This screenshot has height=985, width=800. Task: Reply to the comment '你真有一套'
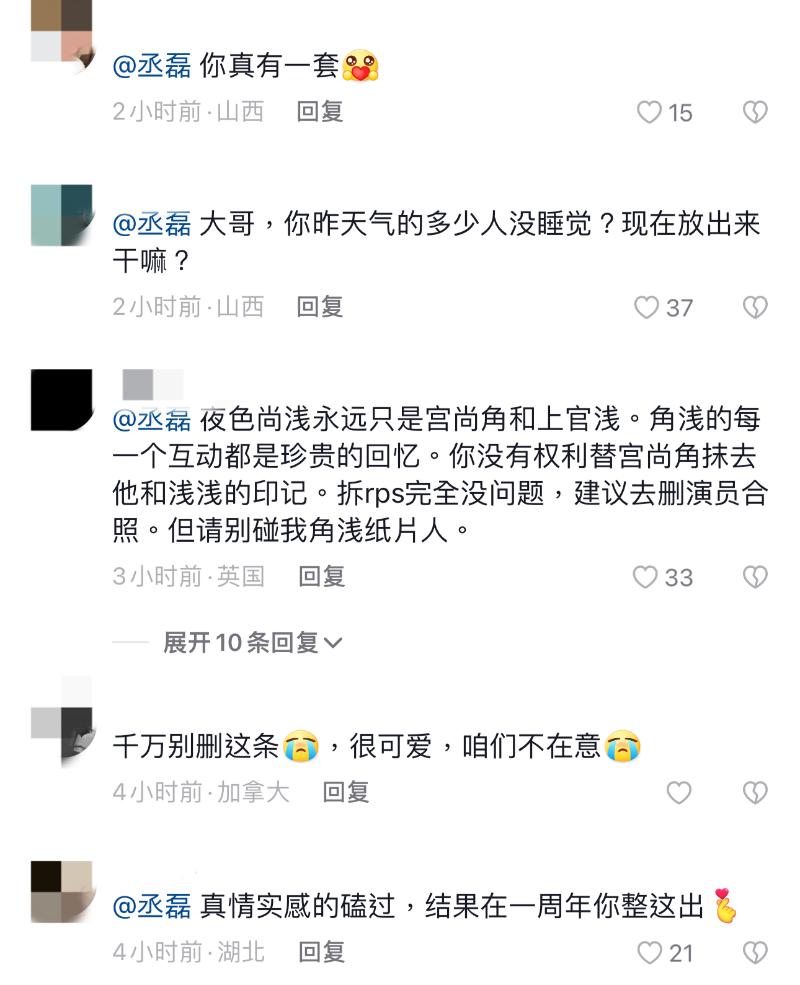(x=320, y=111)
